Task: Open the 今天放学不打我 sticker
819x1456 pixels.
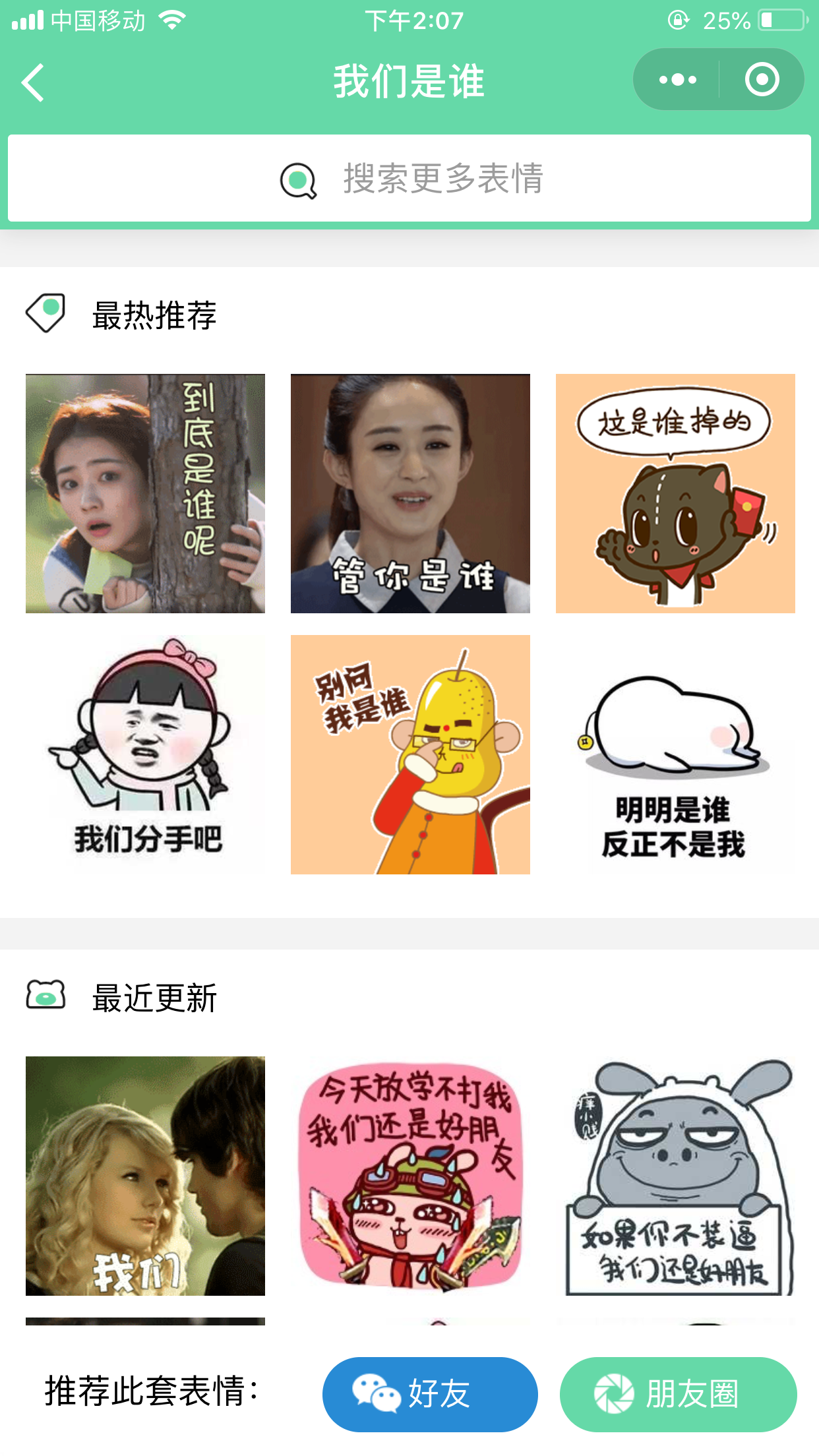Action: (x=410, y=1176)
